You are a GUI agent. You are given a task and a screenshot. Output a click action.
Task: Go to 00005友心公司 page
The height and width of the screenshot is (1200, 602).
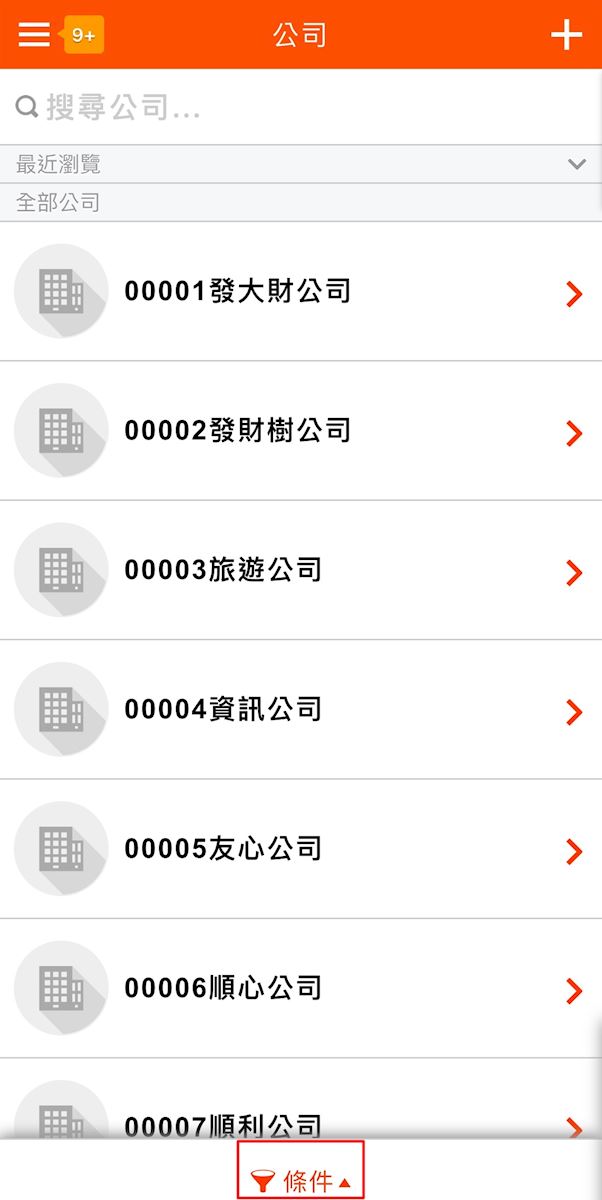click(x=300, y=849)
